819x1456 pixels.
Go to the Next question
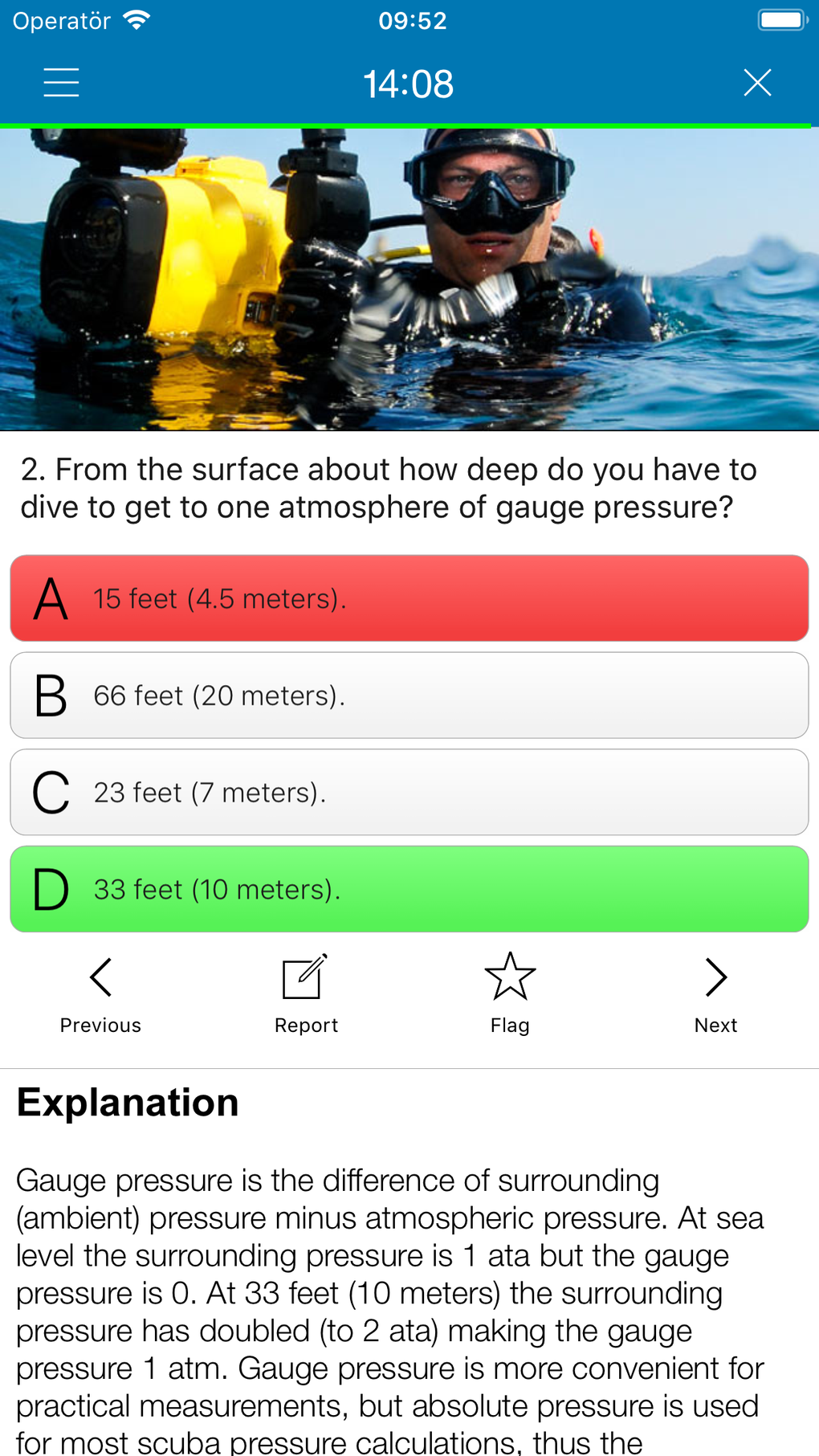pos(715,994)
